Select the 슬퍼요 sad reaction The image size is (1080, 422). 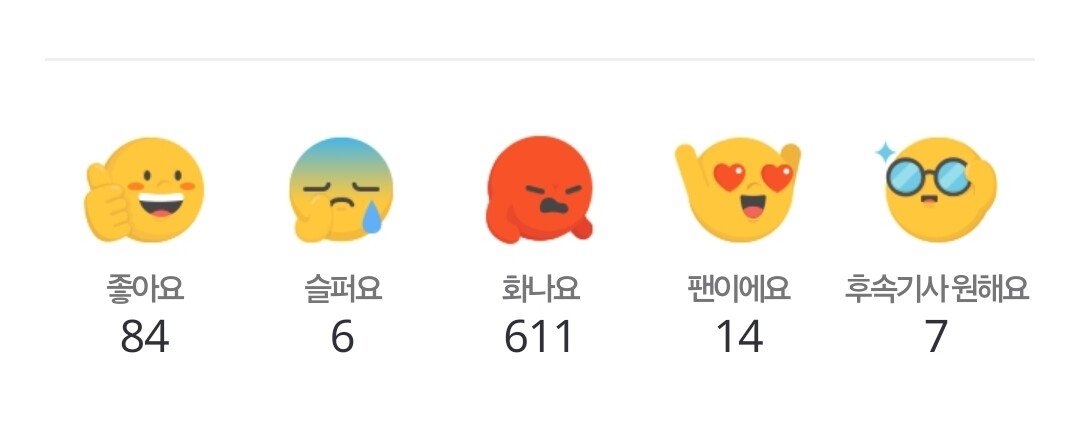tap(342, 190)
